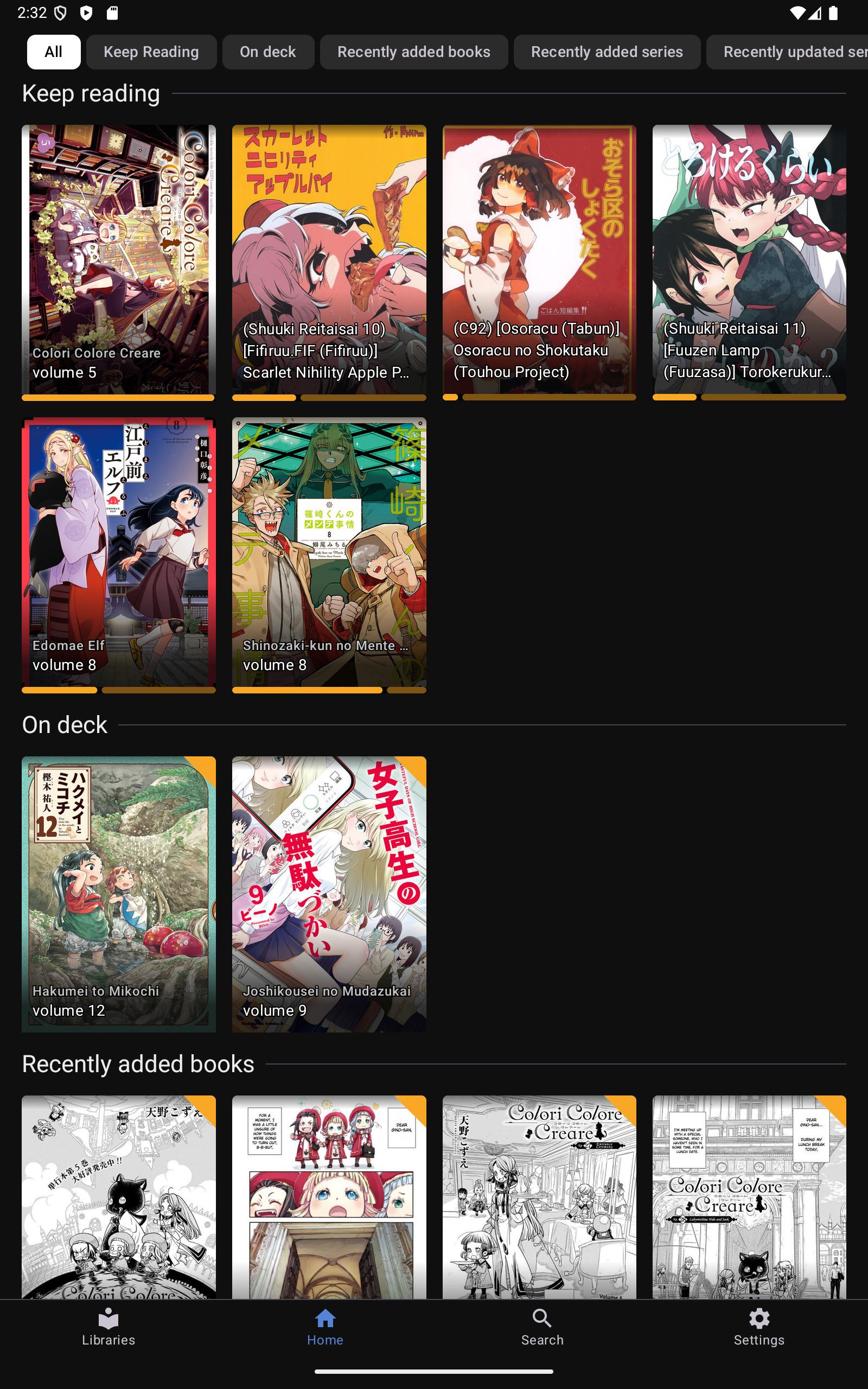Select the Recently added series chip
The height and width of the screenshot is (1389, 868).
(606, 52)
